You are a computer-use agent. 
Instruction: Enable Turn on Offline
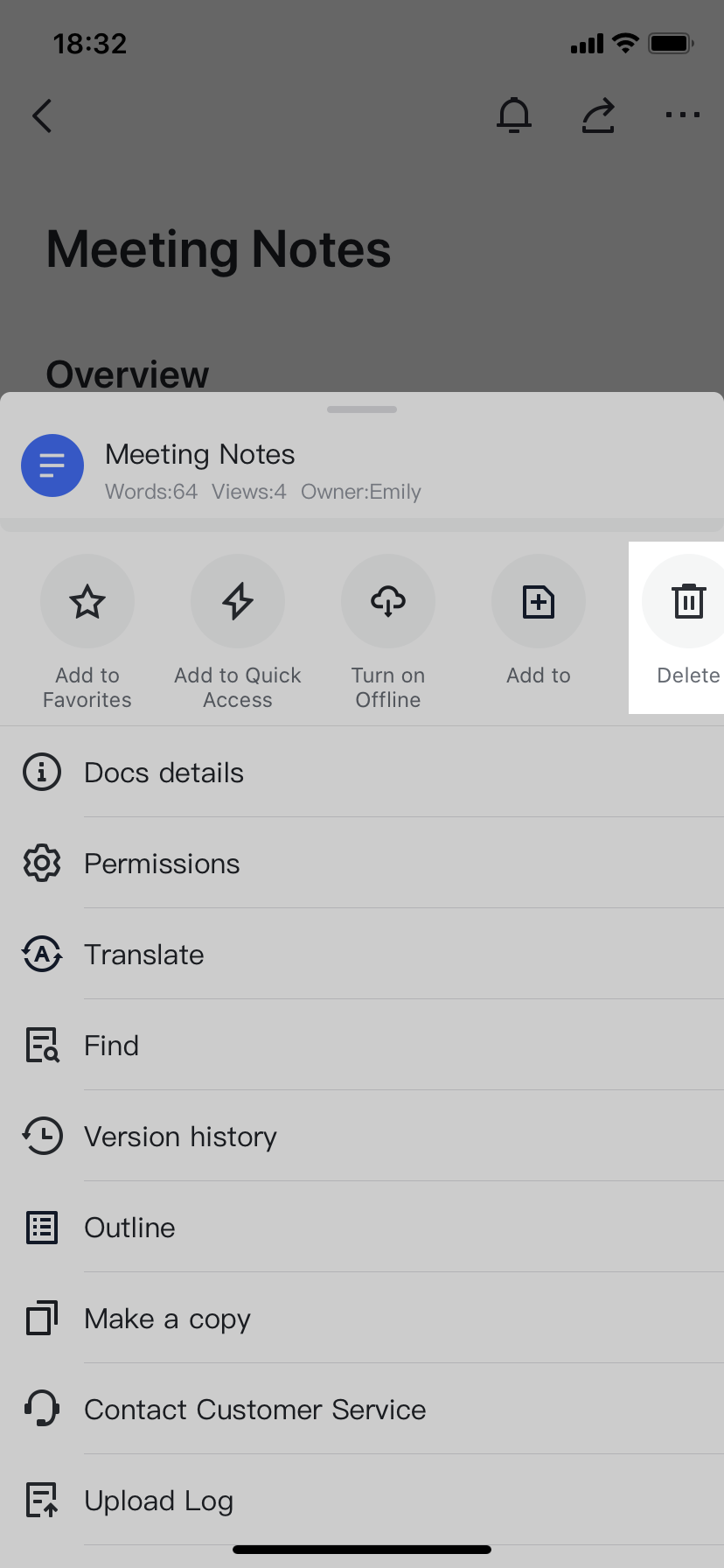point(388,601)
